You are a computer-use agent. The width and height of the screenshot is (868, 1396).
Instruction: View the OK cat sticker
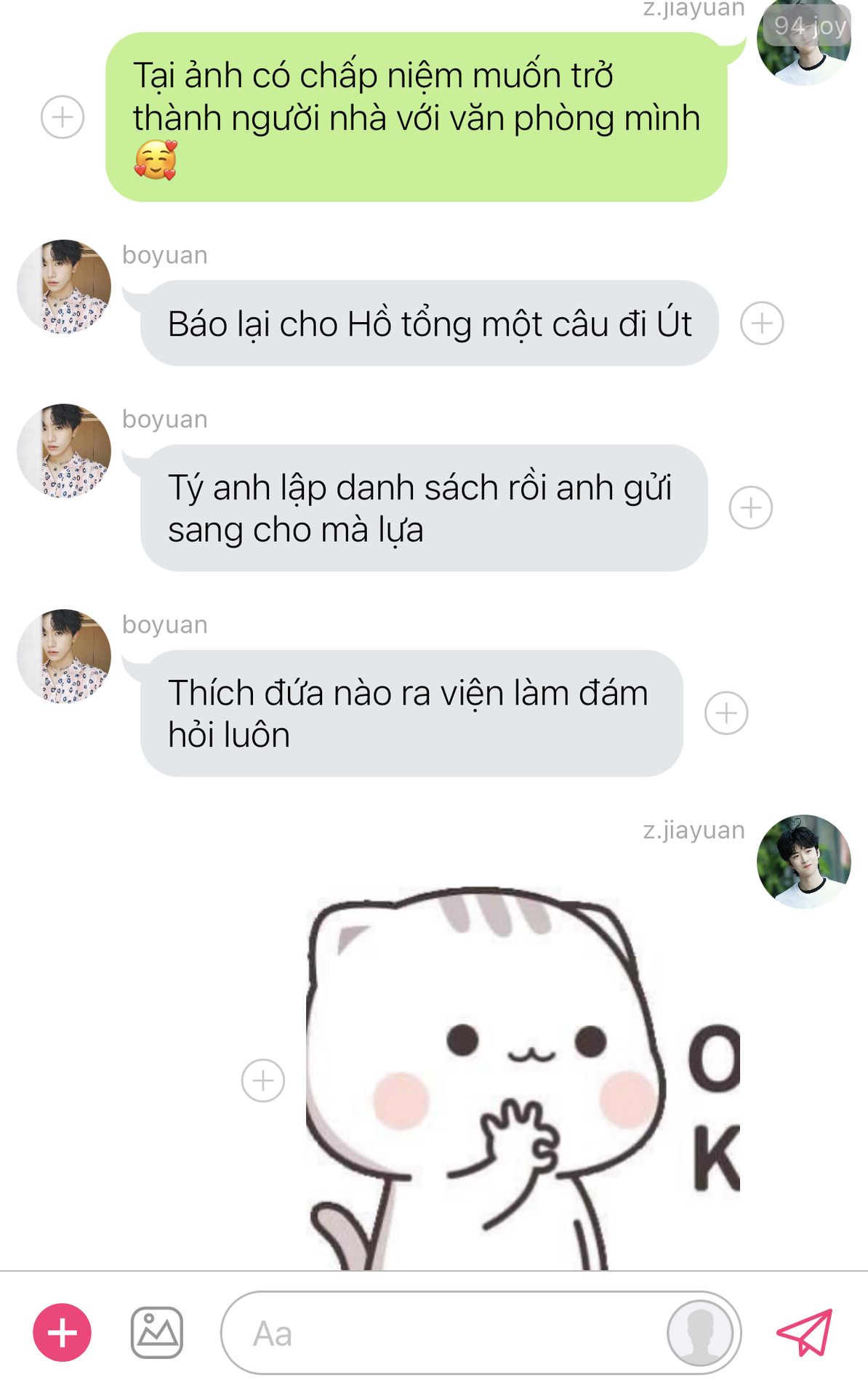(x=509, y=1076)
